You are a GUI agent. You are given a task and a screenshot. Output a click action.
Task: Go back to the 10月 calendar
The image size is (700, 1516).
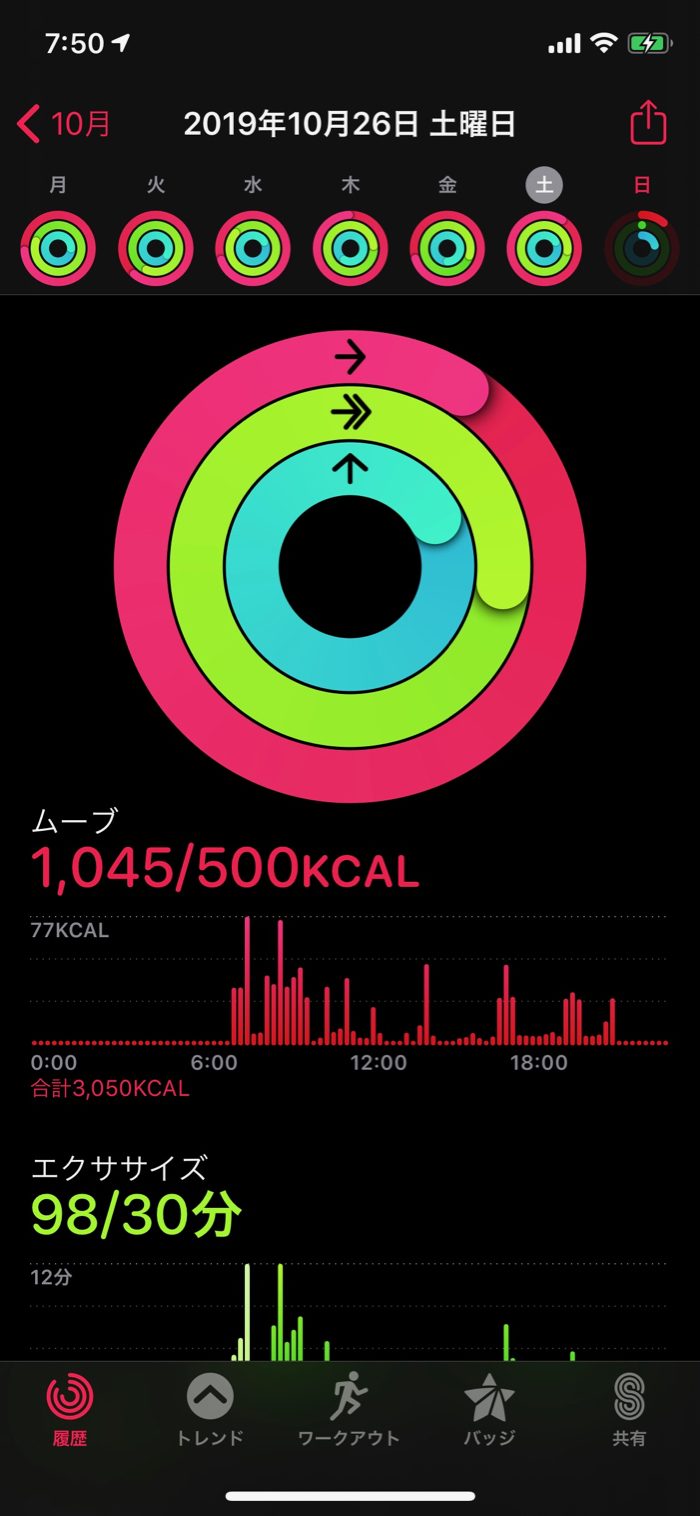pyautogui.click(x=65, y=124)
